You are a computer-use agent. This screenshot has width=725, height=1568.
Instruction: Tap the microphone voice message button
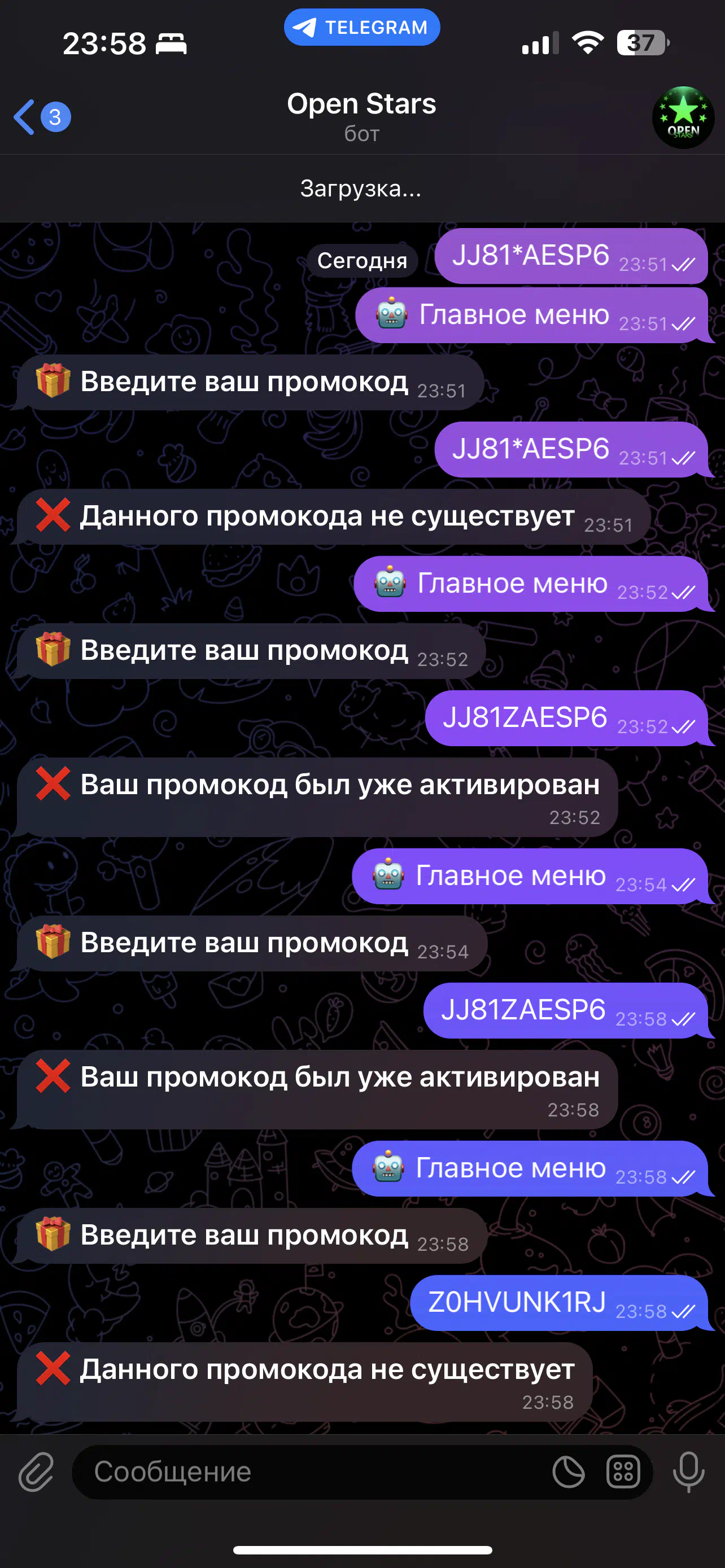(688, 1472)
